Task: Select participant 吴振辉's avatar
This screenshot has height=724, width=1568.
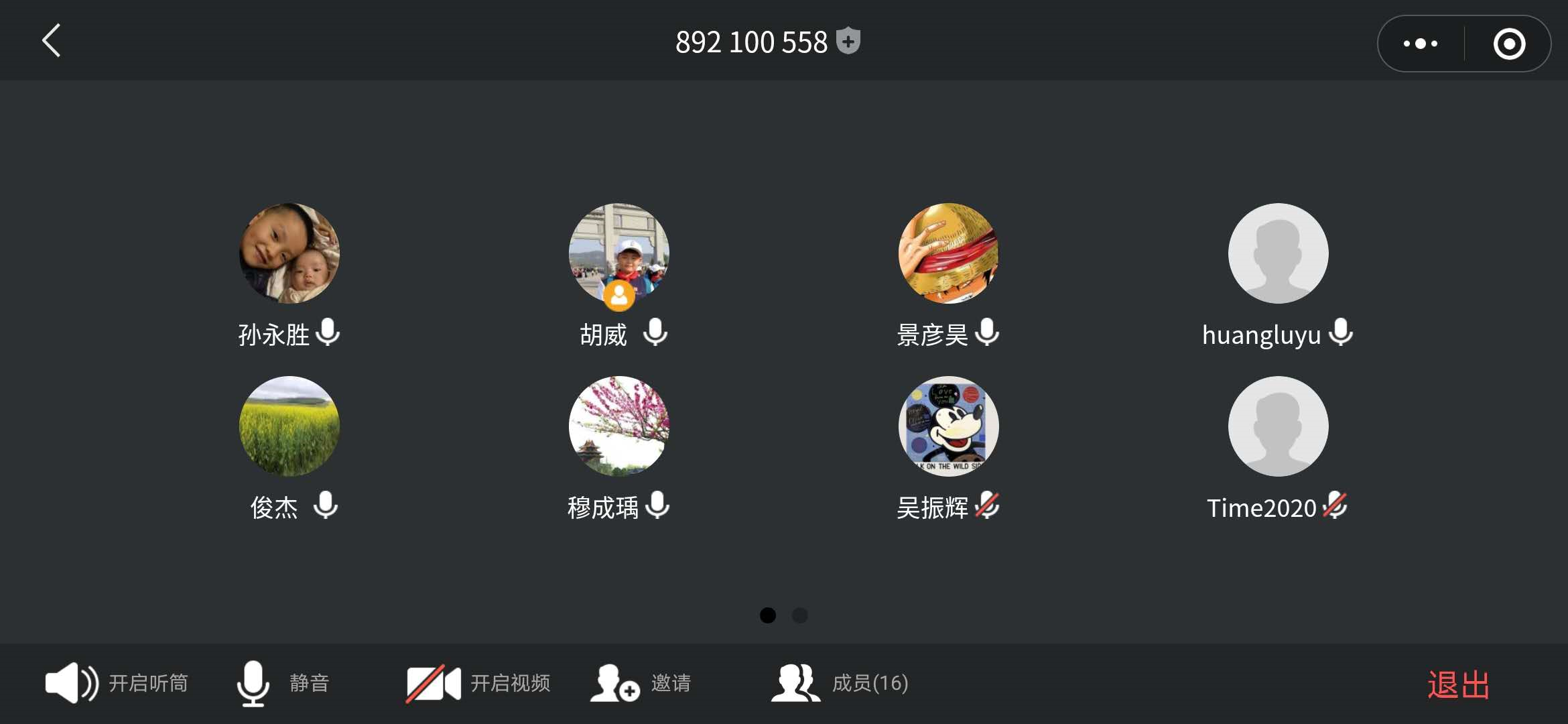Action: click(948, 426)
